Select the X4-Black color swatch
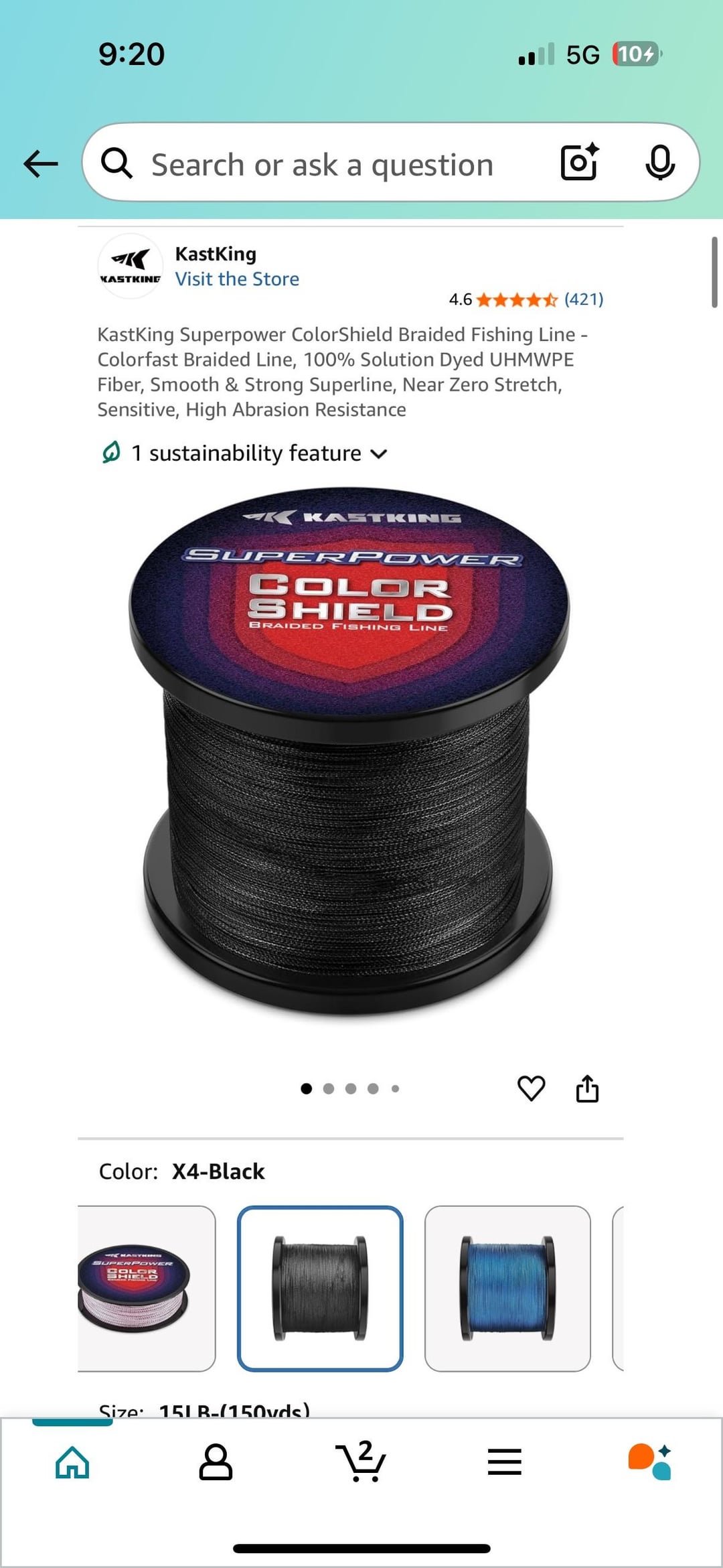This screenshot has height=1568, width=723. point(320,1288)
